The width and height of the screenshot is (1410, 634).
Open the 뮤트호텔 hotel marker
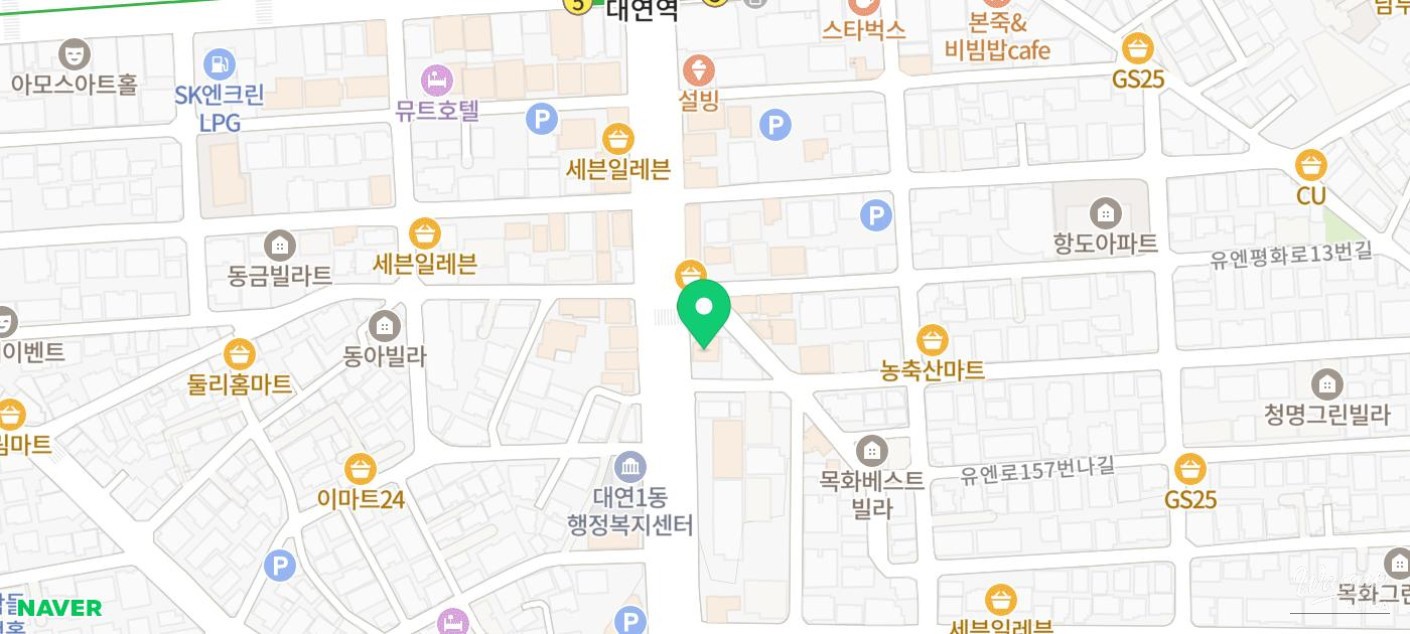pos(437,79)
